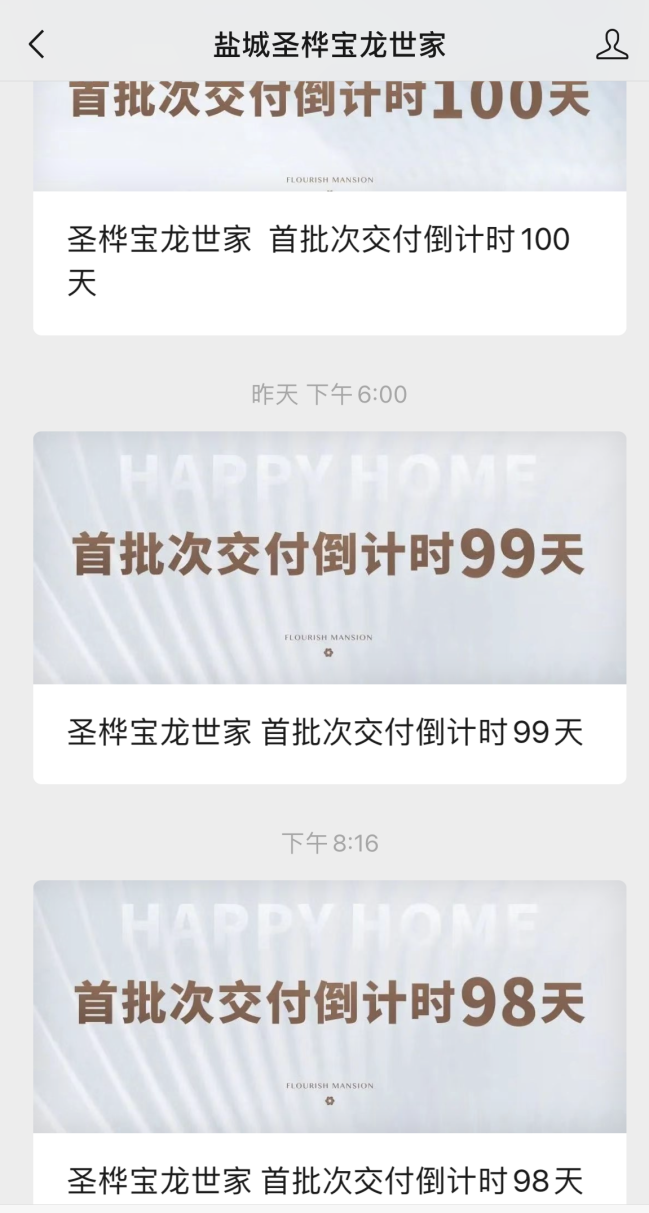Open the account profile icon

611,44
